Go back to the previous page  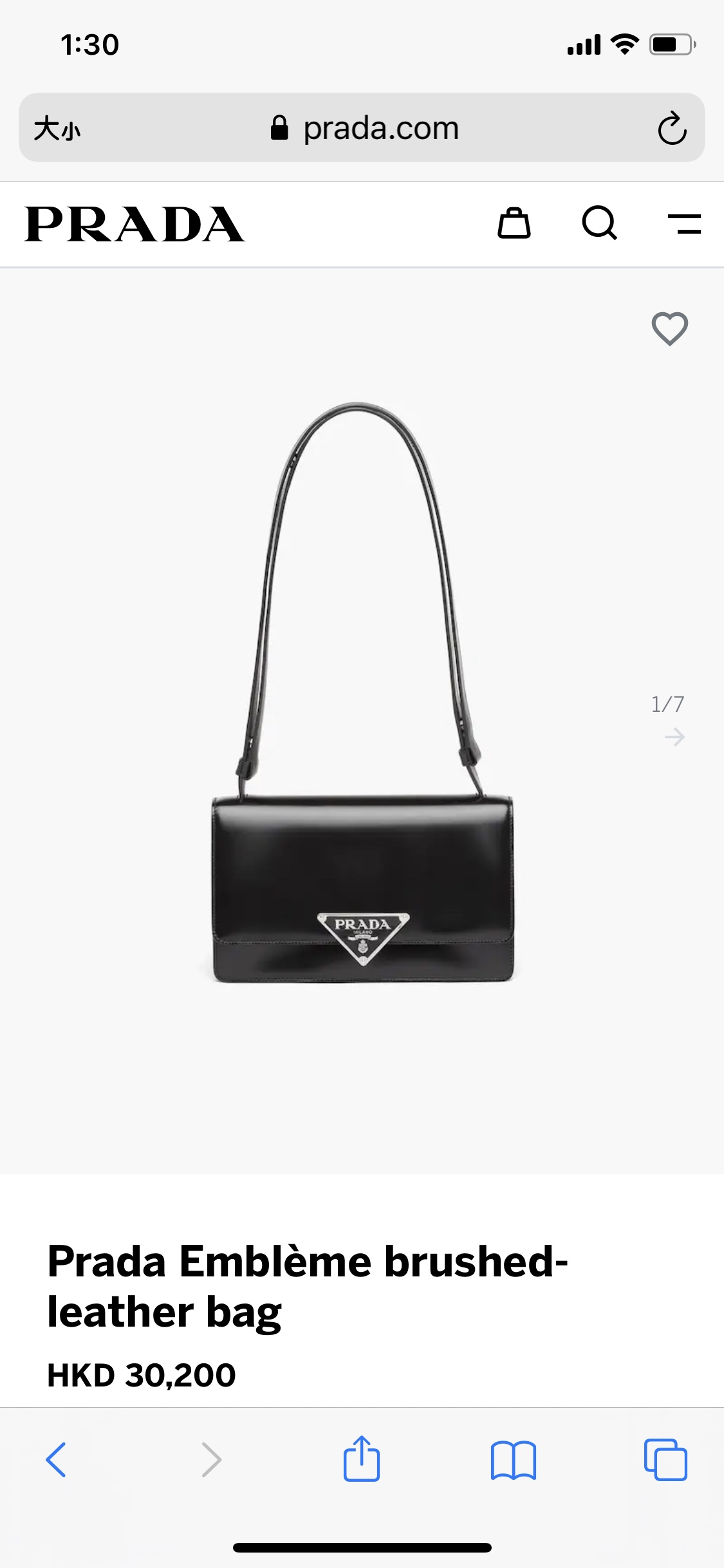pos(56,1459)
